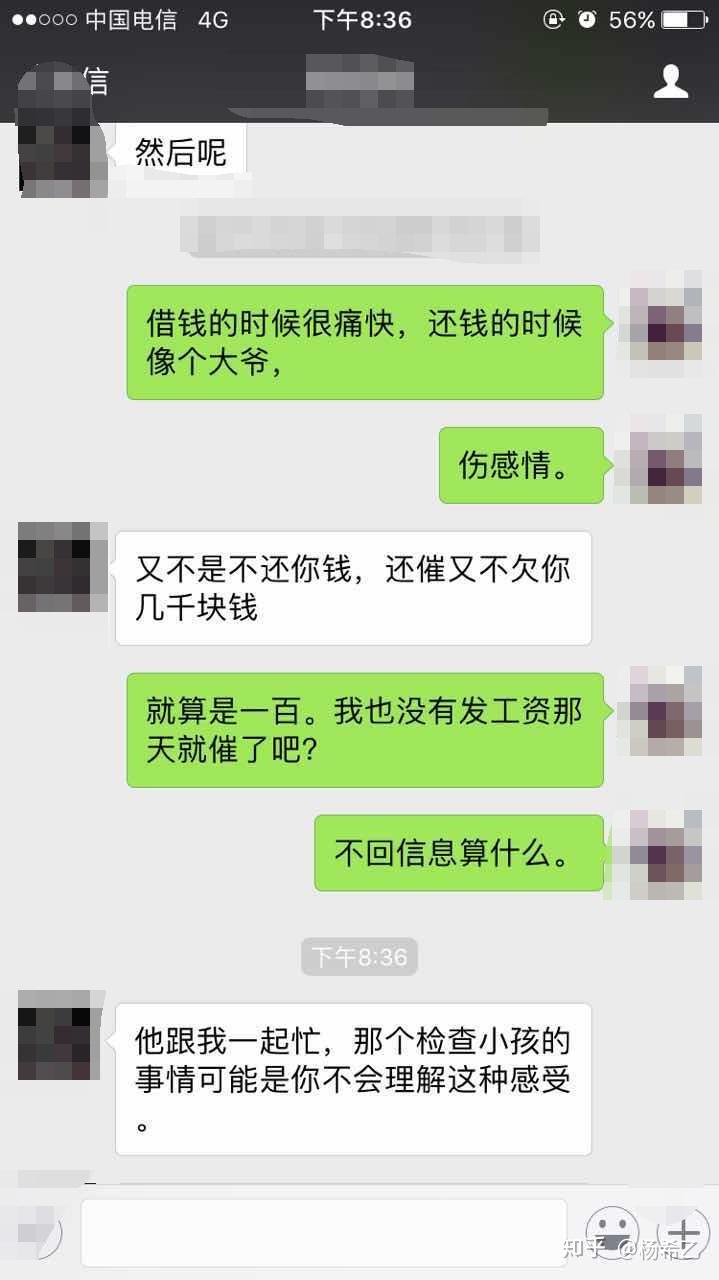Tap the back button to chat list
This screenshot has width=719, height=1280.
(62, 81)
